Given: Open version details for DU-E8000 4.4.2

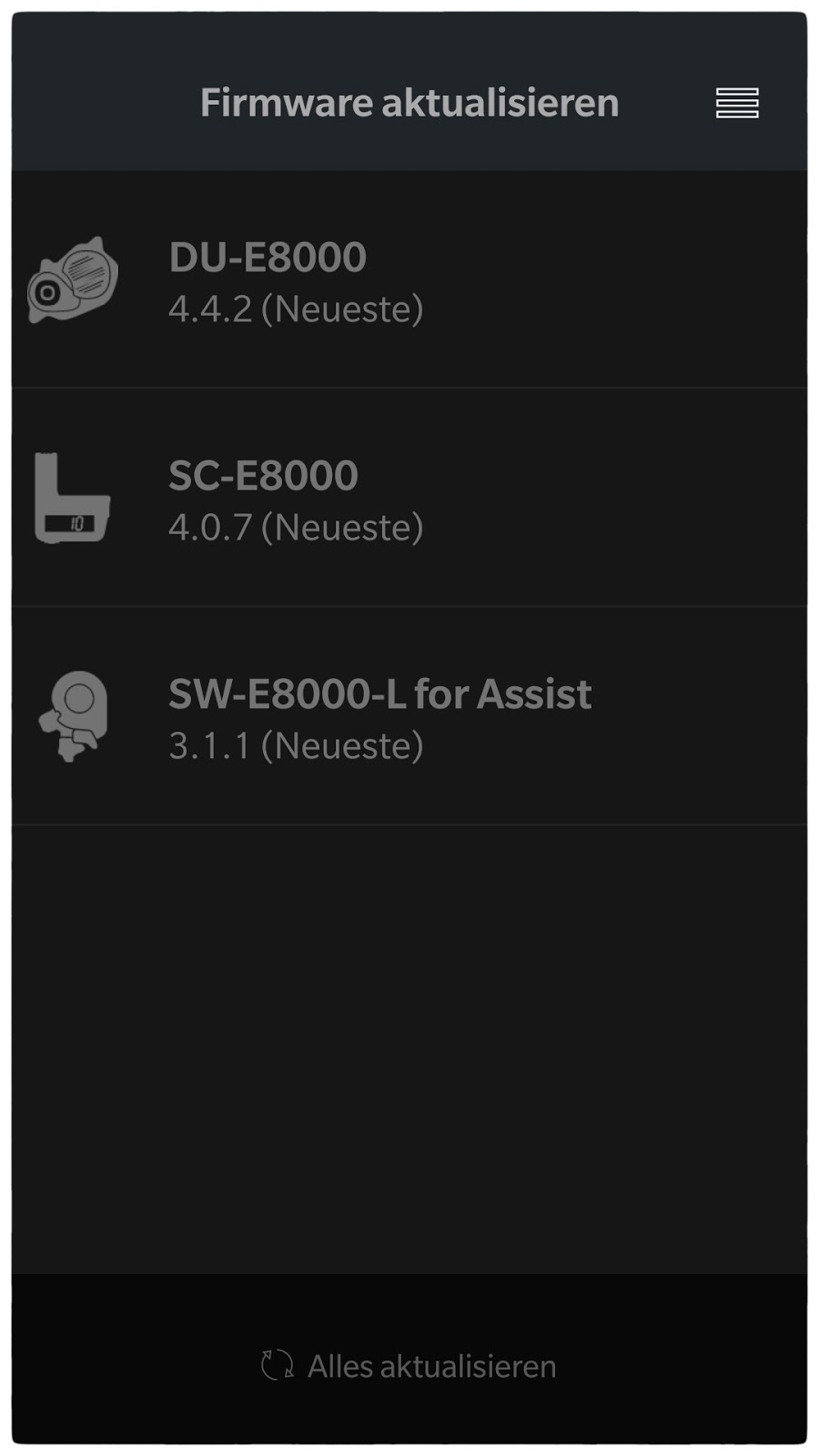Looking at the screenshot, I should click(x=295, y=308).
